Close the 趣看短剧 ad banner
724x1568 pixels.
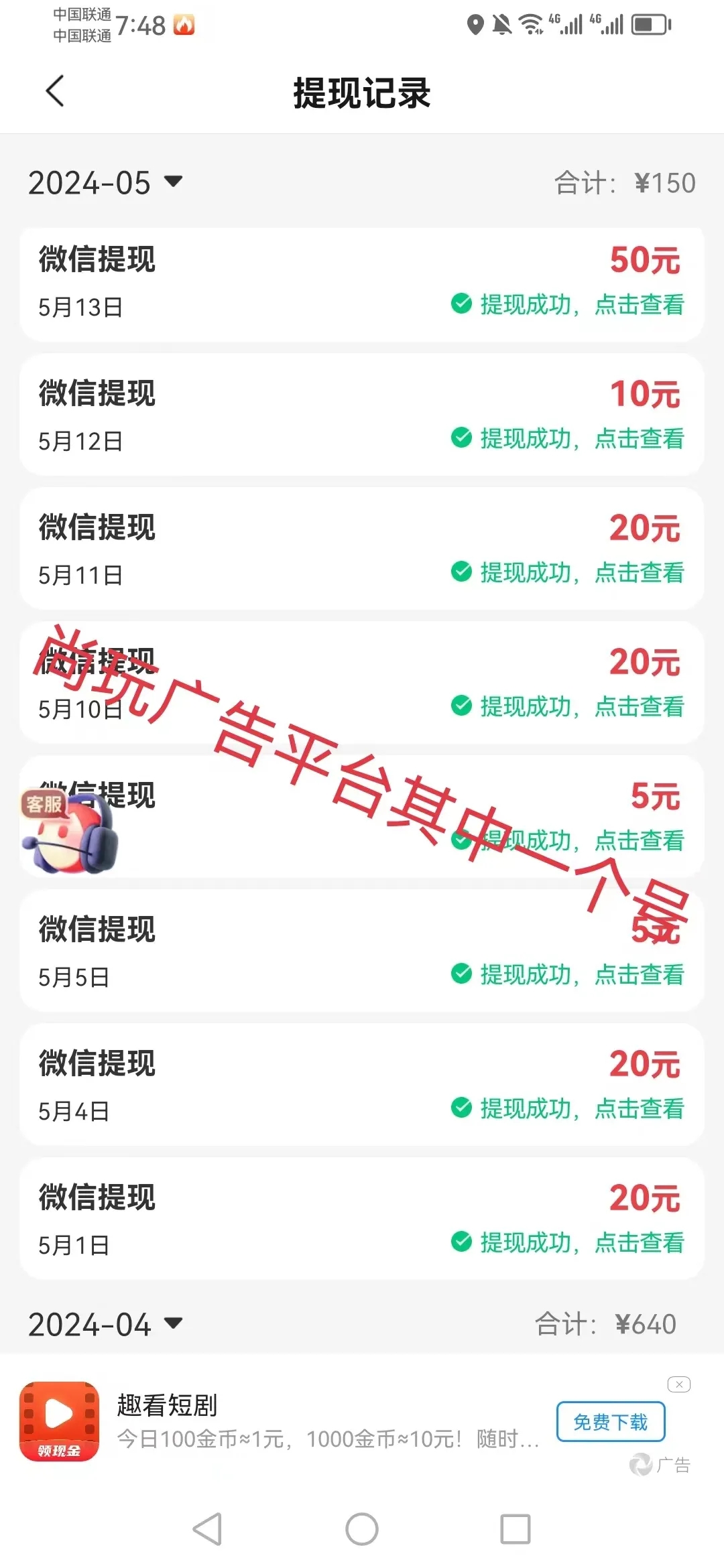[678, 1384]
